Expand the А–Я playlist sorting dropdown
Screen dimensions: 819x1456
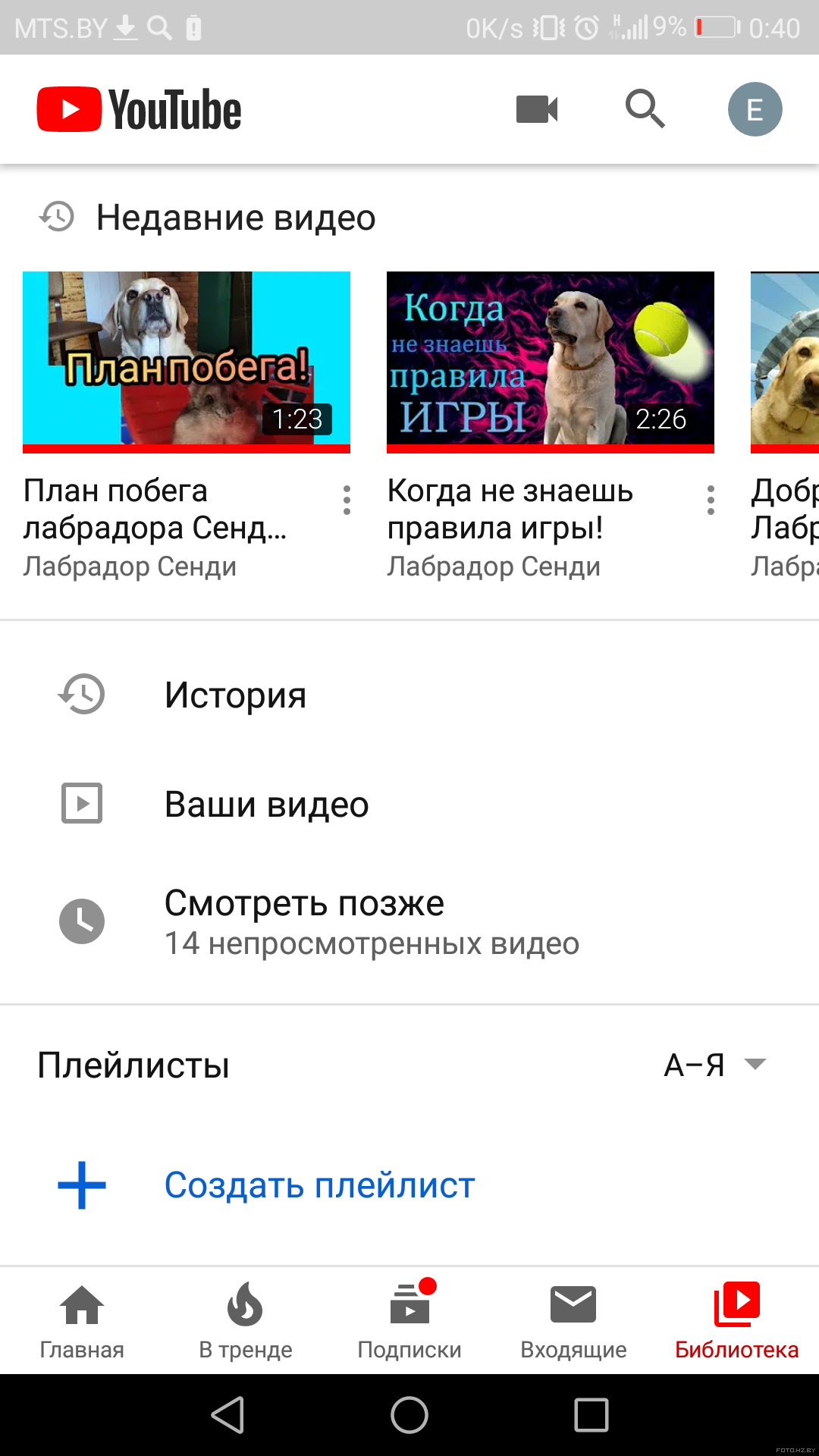pos(715,1065)
